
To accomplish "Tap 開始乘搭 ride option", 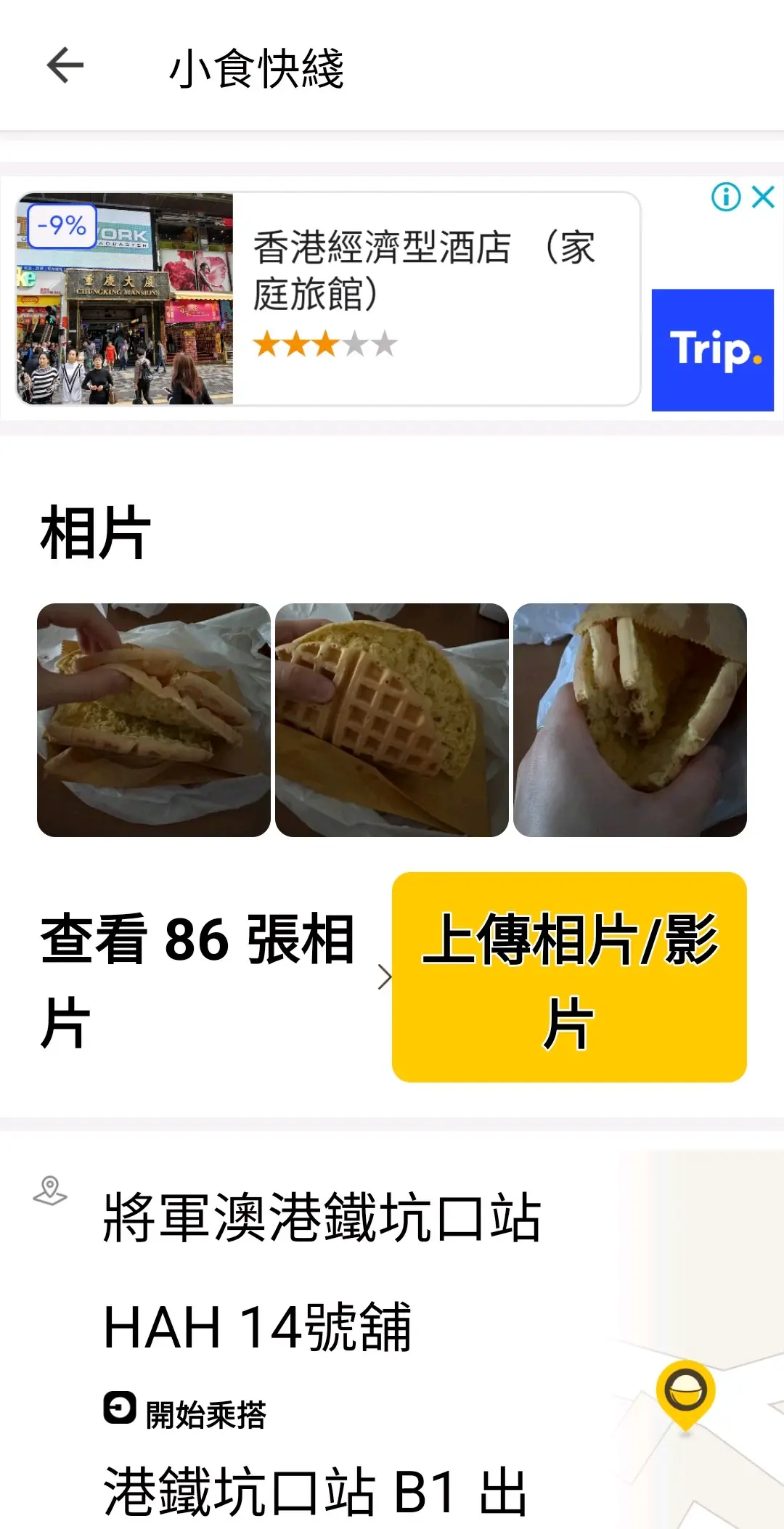I will pyautogui.click(x=186, y=1413).
